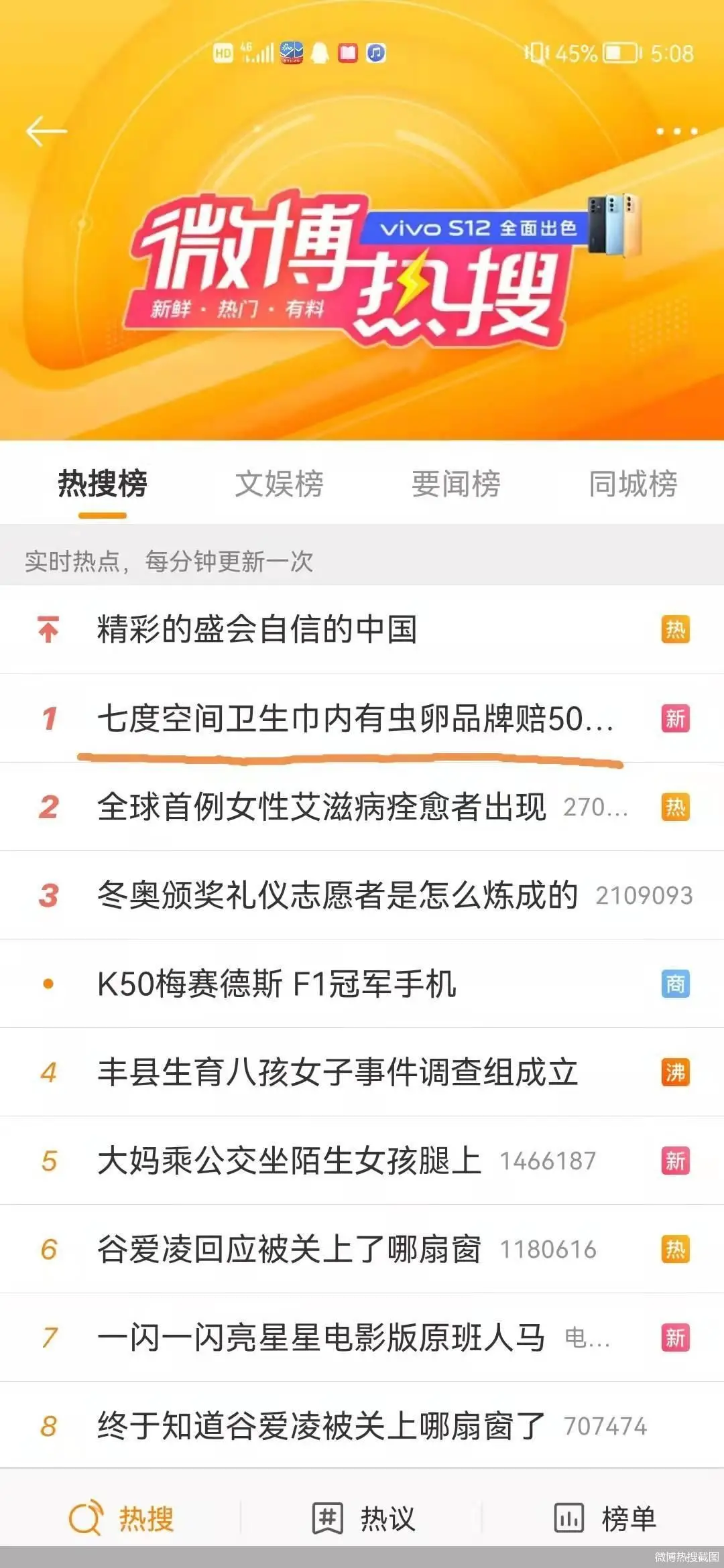Open sponsored topic K50梅赛德斯 F1冠军手机
This screenshot has height=1568, width=724.
(x=277, y=984)
